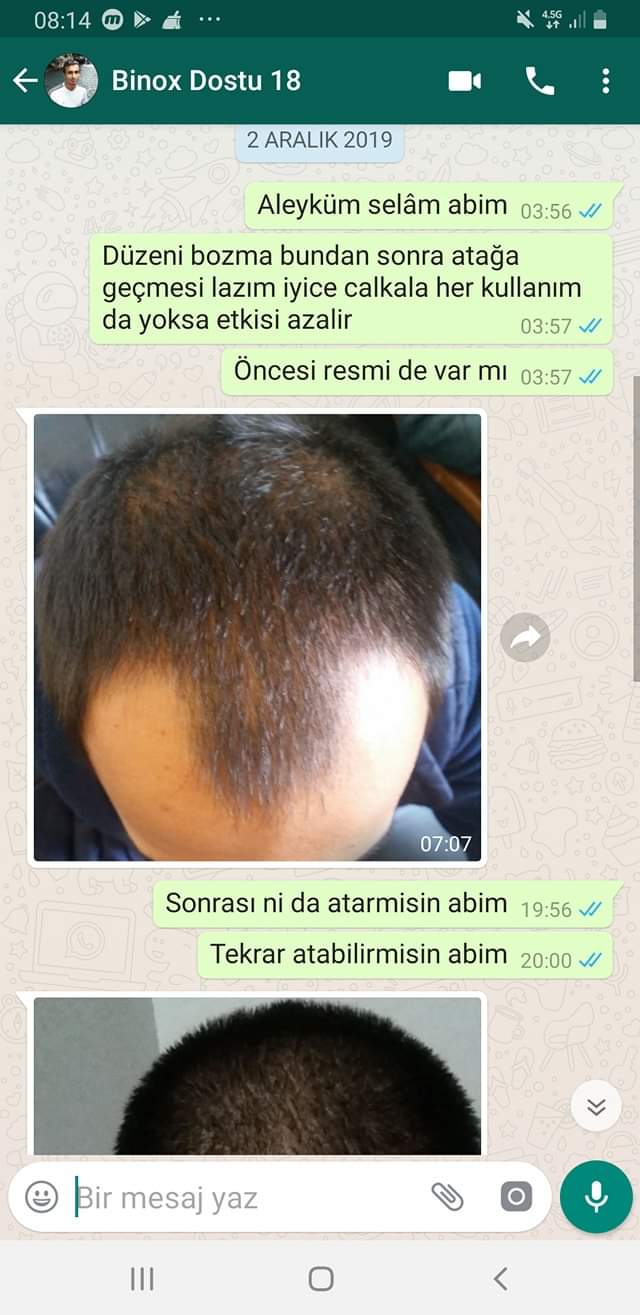Forward the 07:07 photo
This screenshot has height=1315, width=640.
(525, 637)
